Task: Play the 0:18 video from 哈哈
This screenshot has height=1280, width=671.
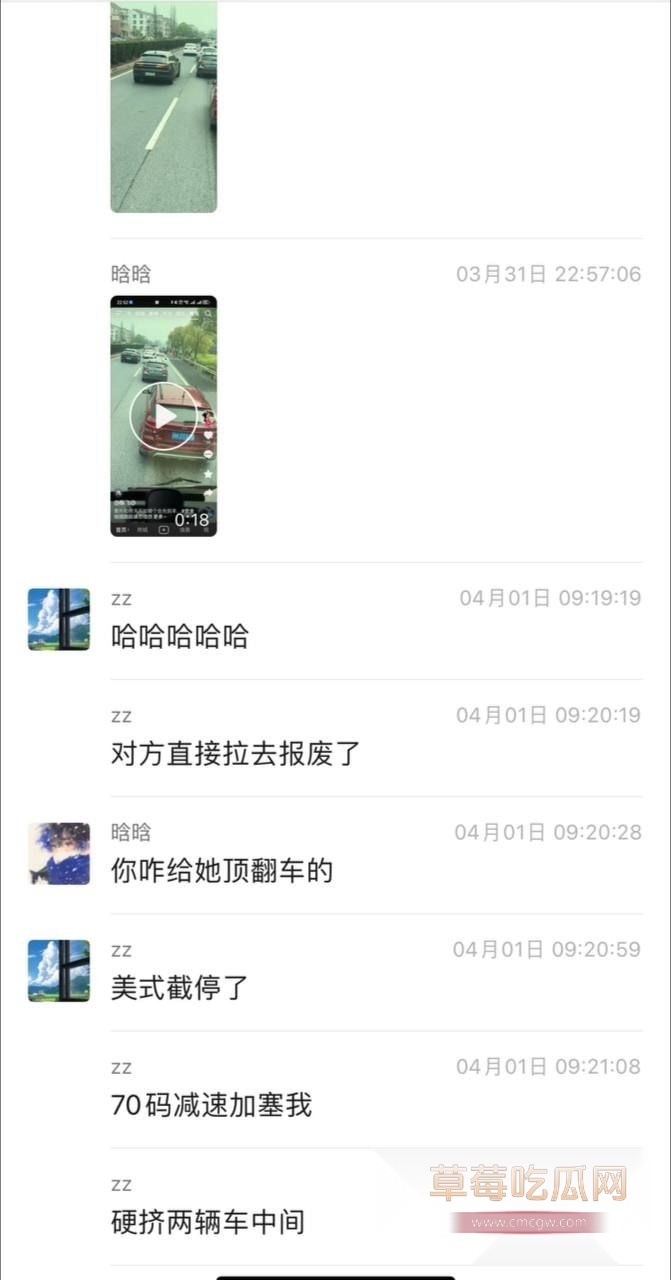Action: tap(164, 416)
